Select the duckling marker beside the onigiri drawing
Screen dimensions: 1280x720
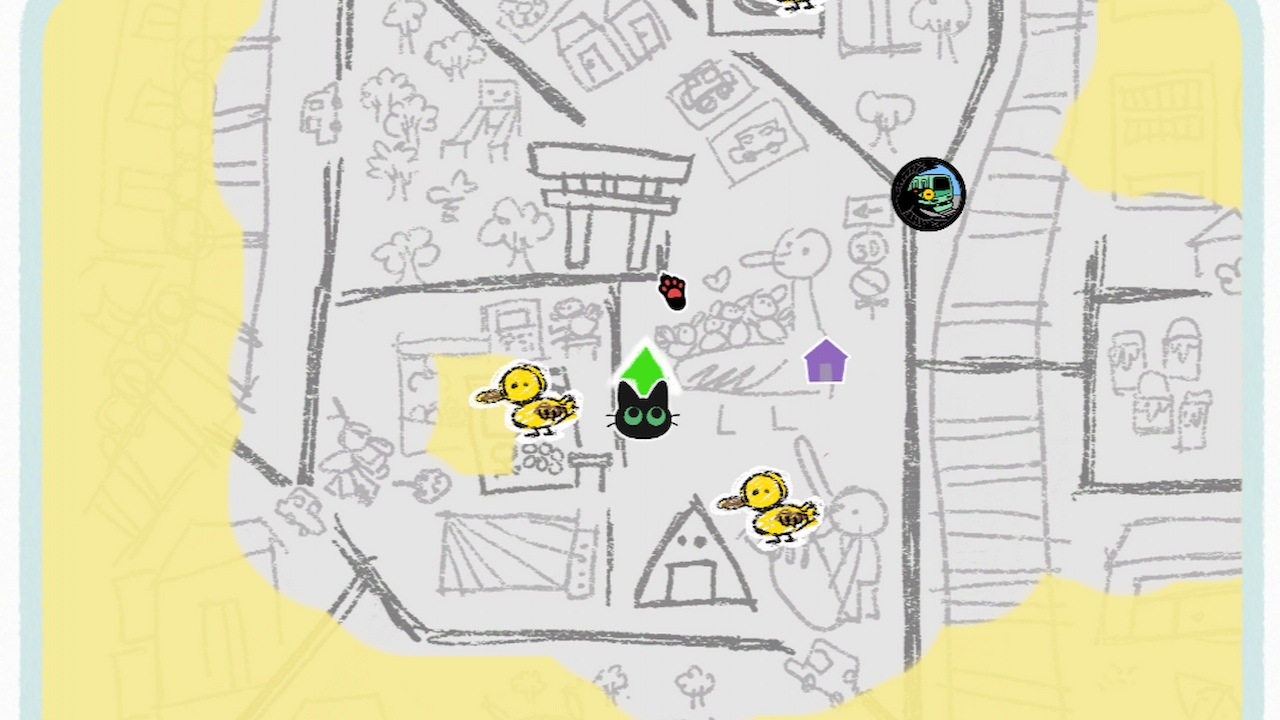point(771,508)
